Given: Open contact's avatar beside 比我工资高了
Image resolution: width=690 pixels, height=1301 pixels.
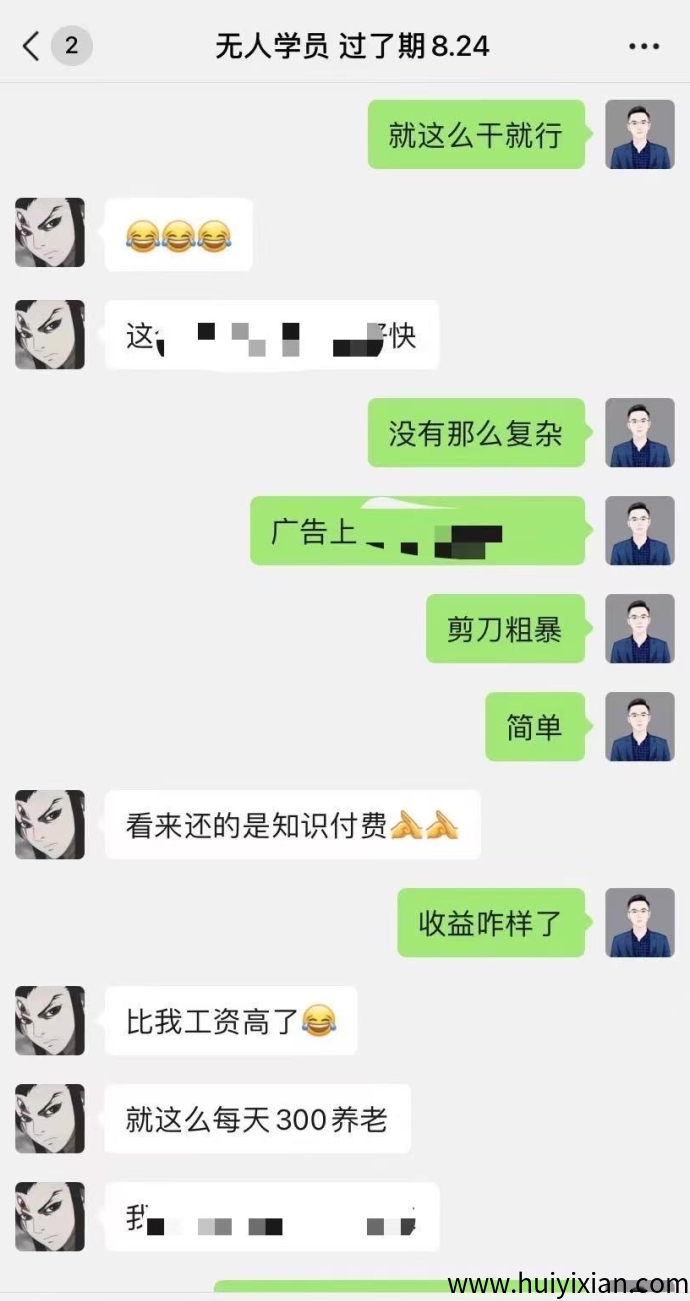Looking at the screenshot, I should coord(50,1020).
